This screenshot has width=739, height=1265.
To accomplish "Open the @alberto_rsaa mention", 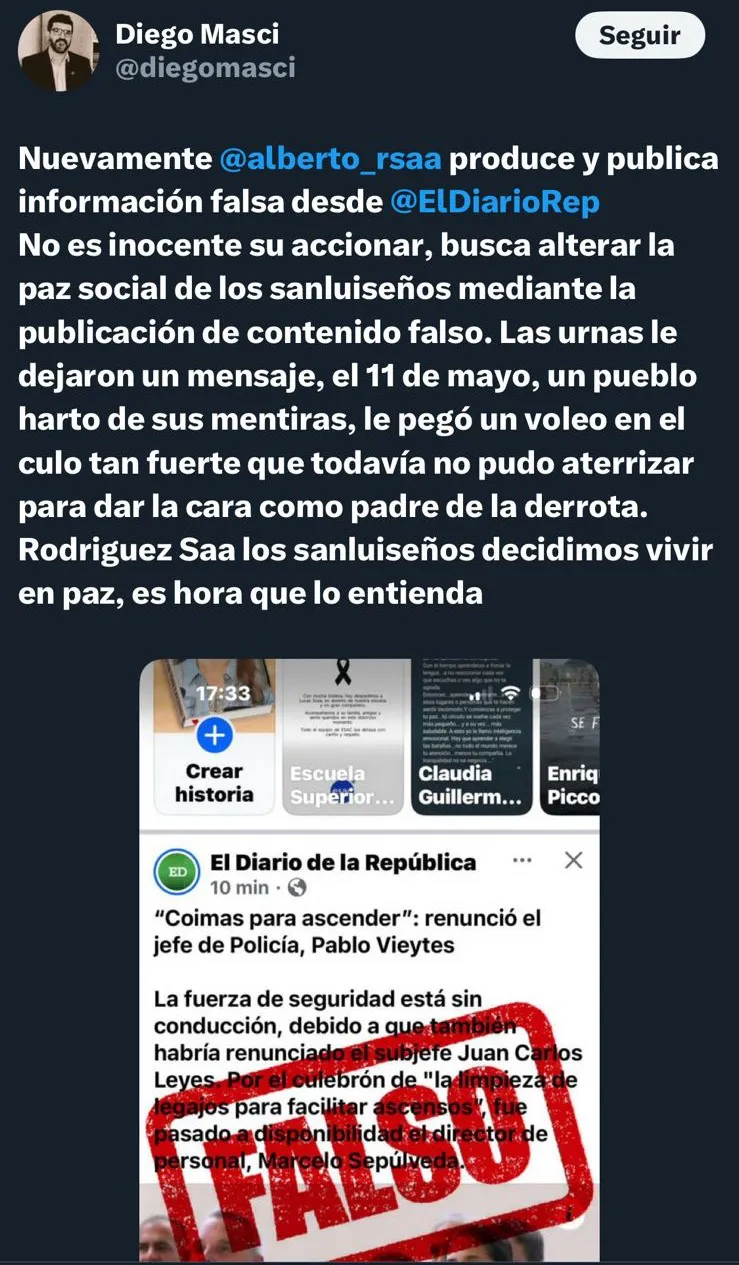I will (330, 159).
